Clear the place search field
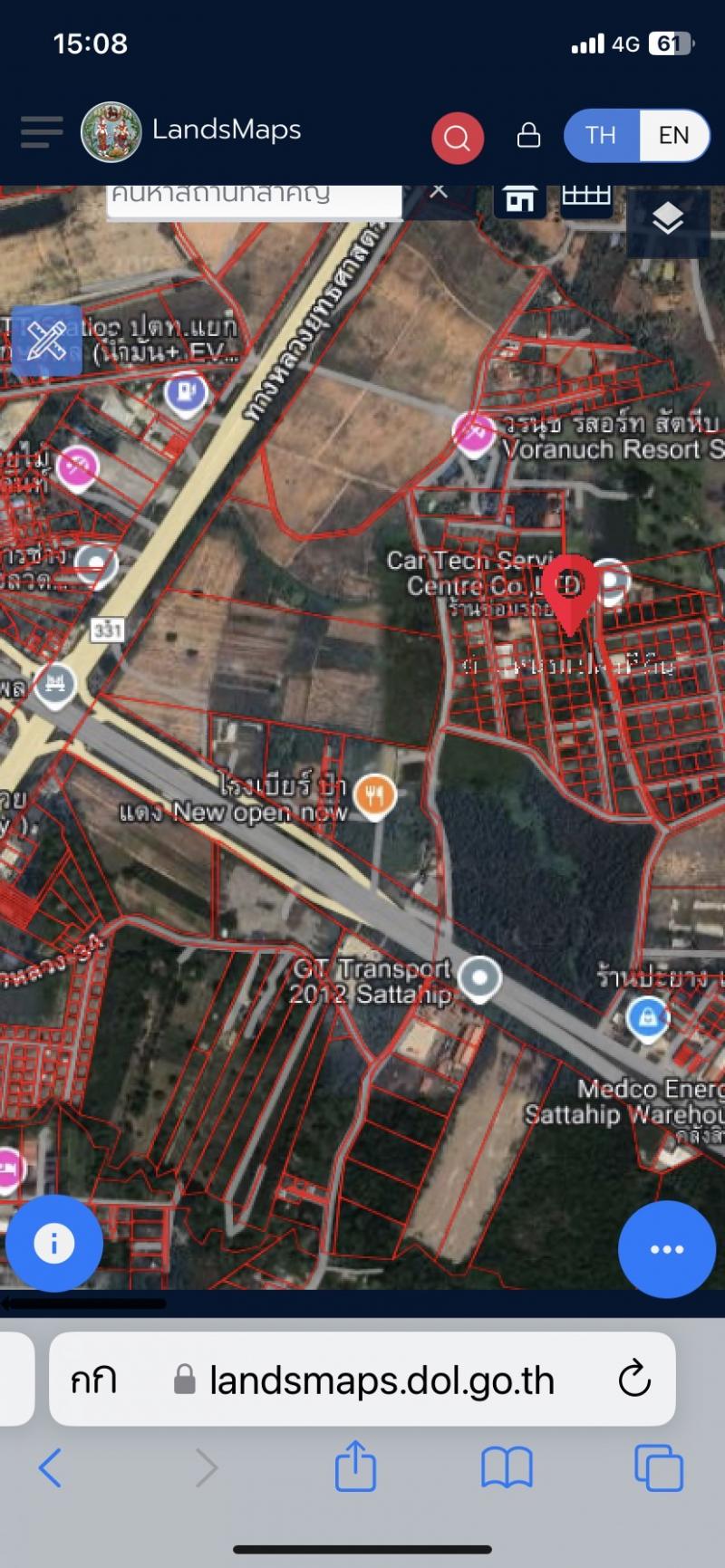The image size is (725, 1568). [439, 191]
